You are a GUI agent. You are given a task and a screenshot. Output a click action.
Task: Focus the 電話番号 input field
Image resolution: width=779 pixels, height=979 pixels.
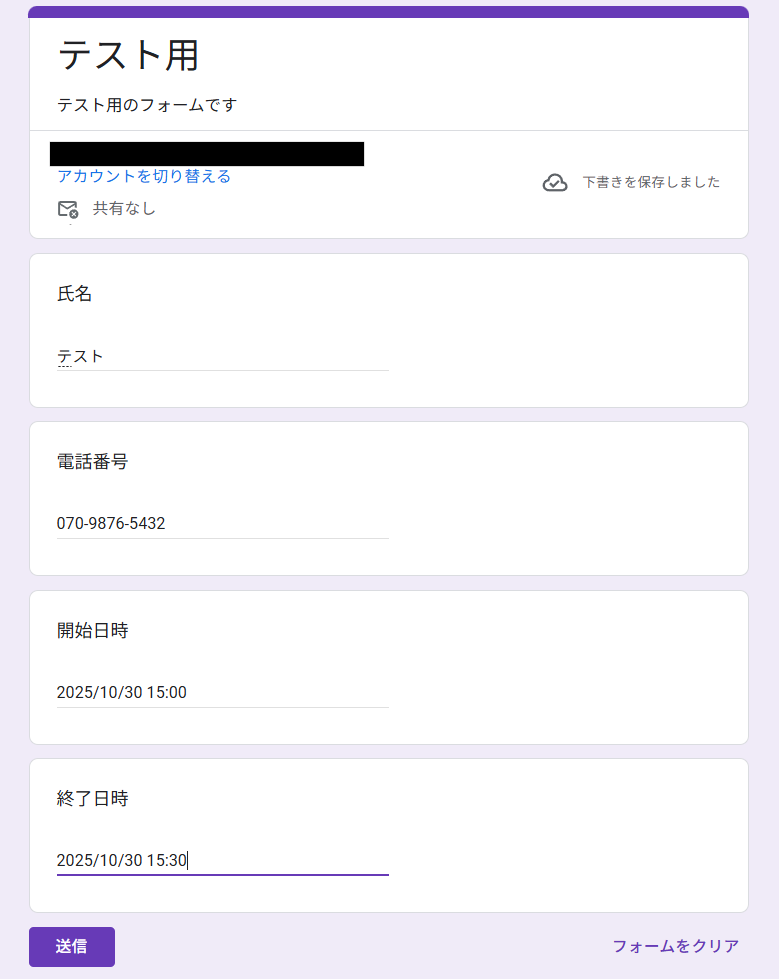tap(222, 524)
